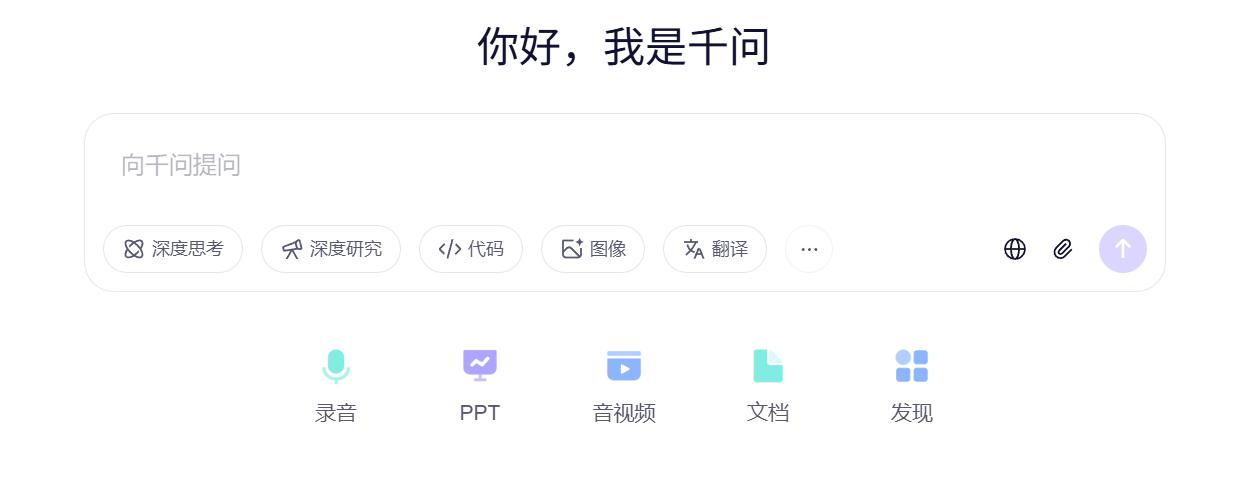Toggle the globe web search icon
Screen dimensions: 1245x501
coord(1015,249)
